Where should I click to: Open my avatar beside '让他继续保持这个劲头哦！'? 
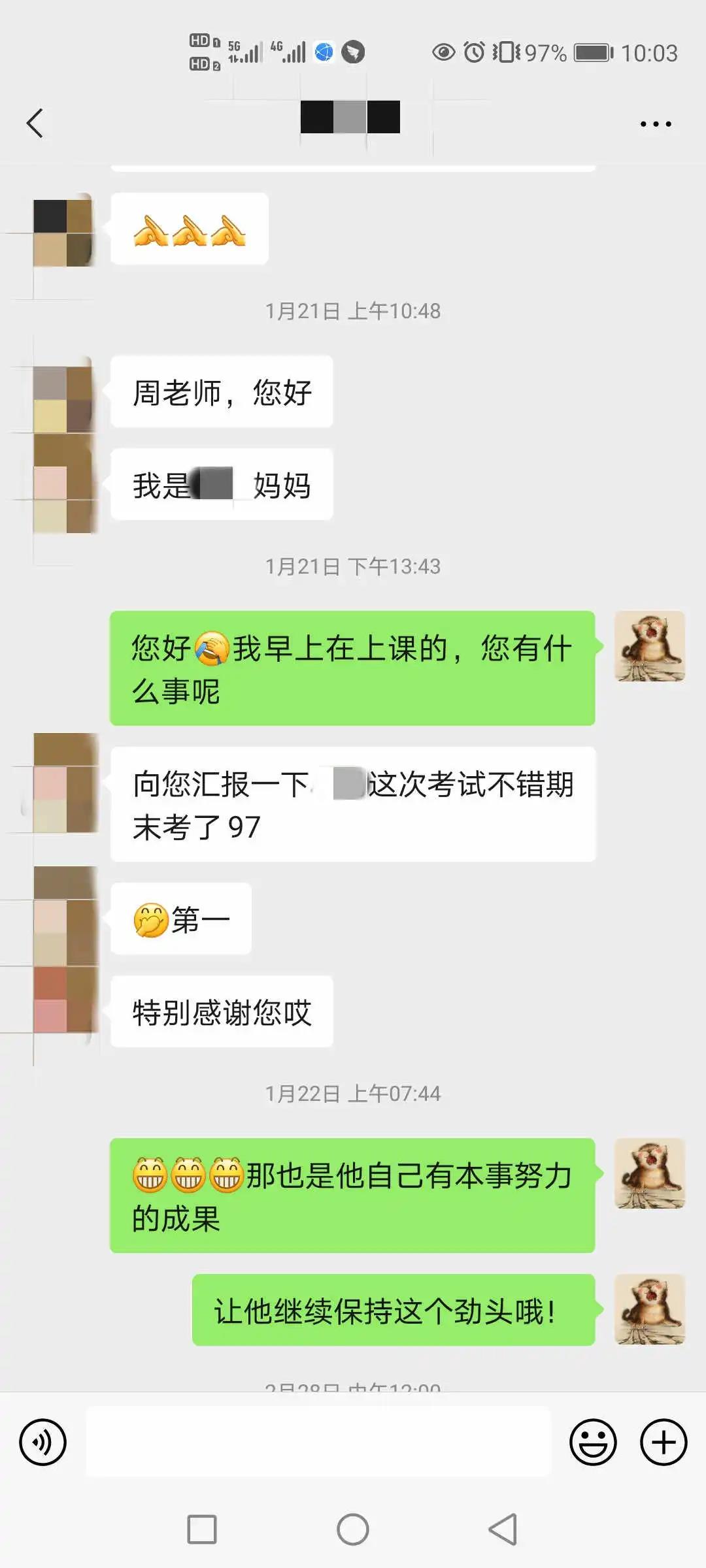click(x=649, y=1309)
